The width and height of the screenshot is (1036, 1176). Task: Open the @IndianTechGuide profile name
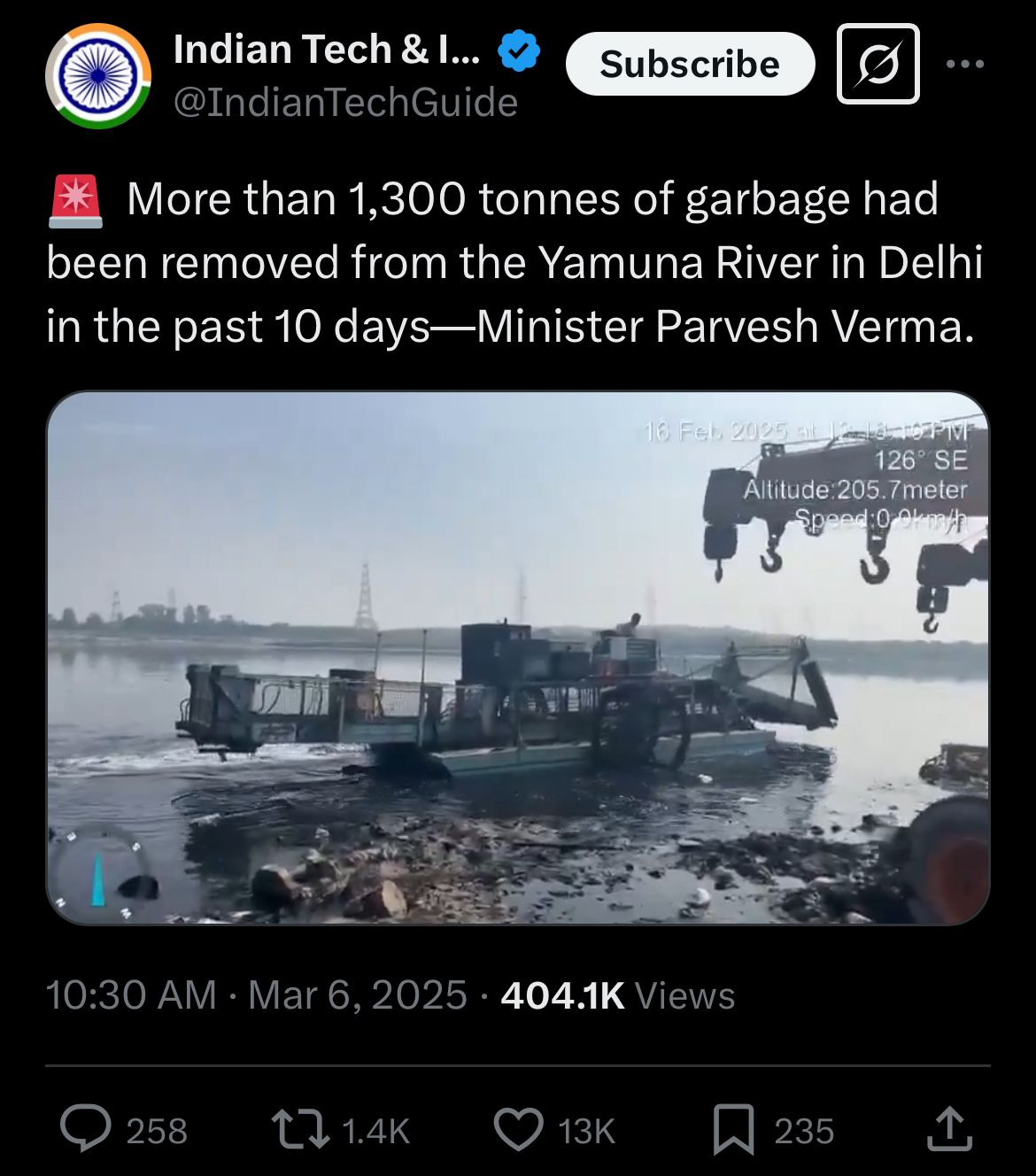327,50
